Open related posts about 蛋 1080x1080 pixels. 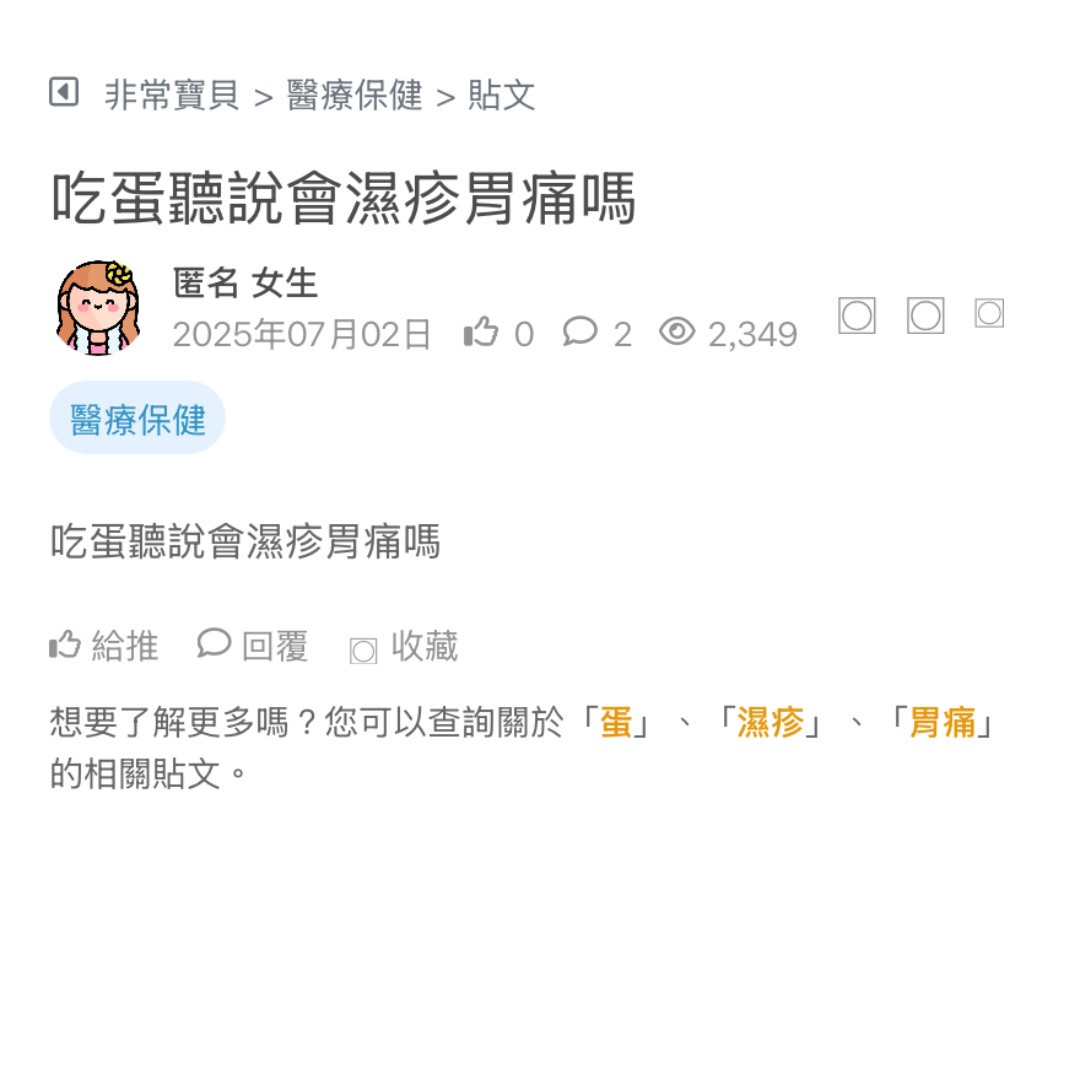[616, 722]
